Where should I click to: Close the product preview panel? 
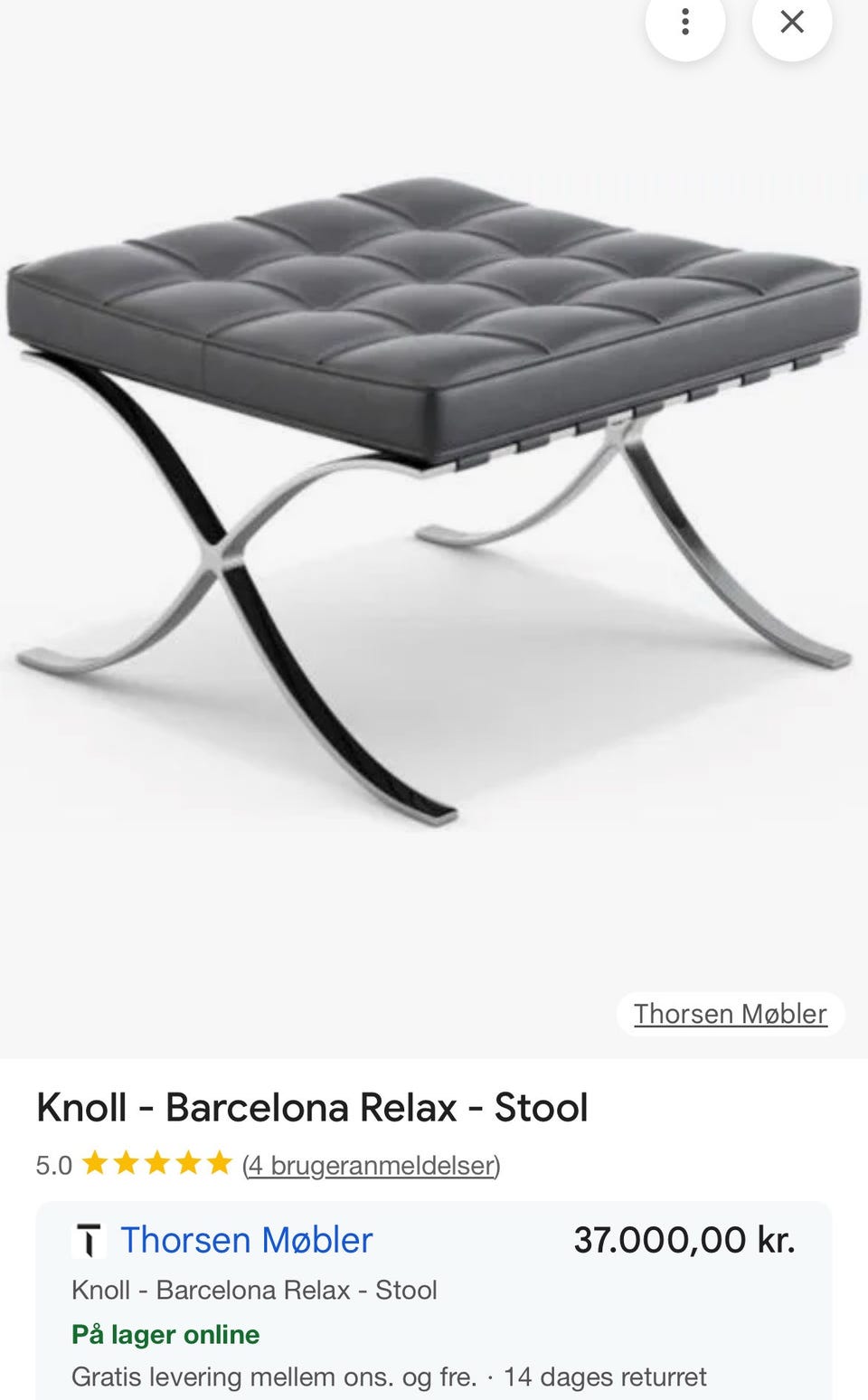pos(792,22)
